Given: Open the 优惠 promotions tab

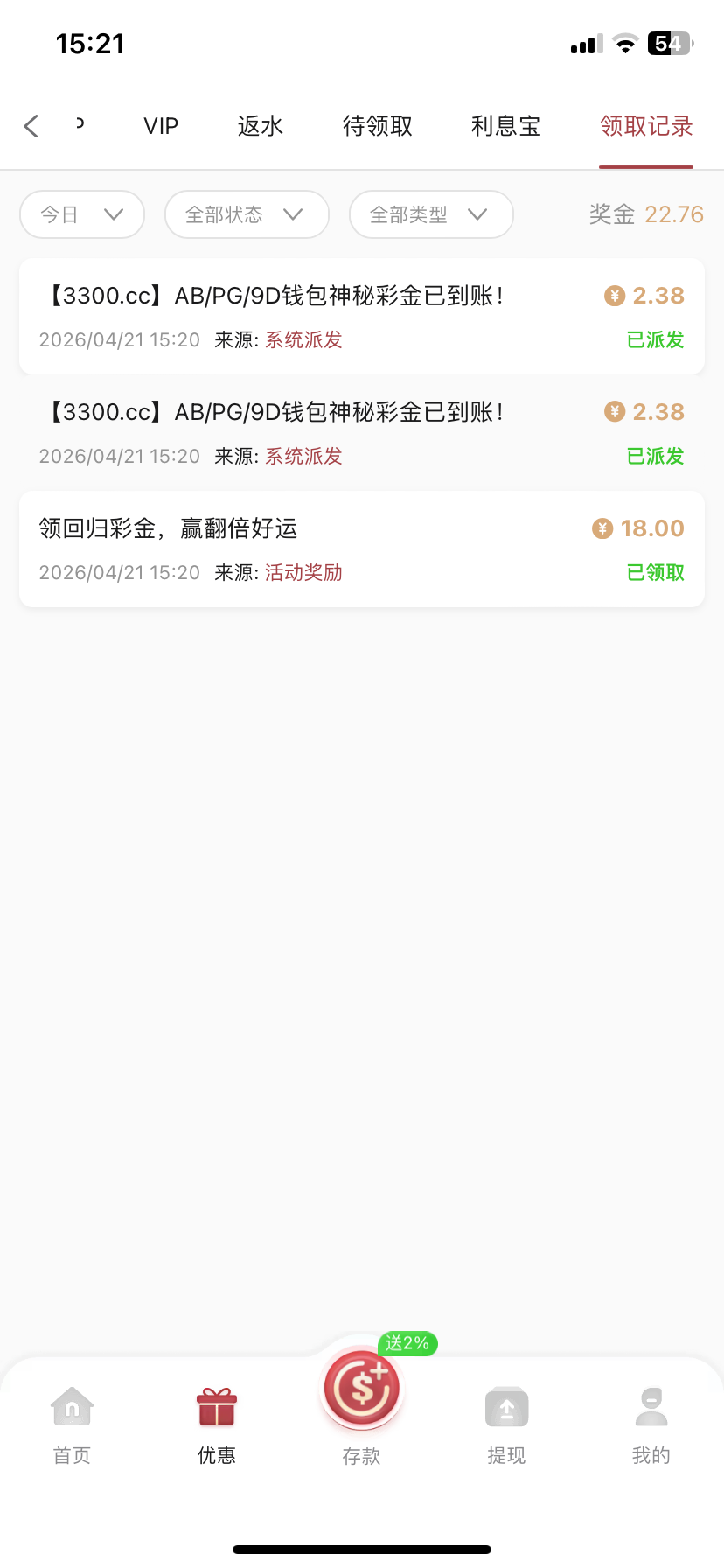Looking at the screenshot, I should pos(217,1424).
